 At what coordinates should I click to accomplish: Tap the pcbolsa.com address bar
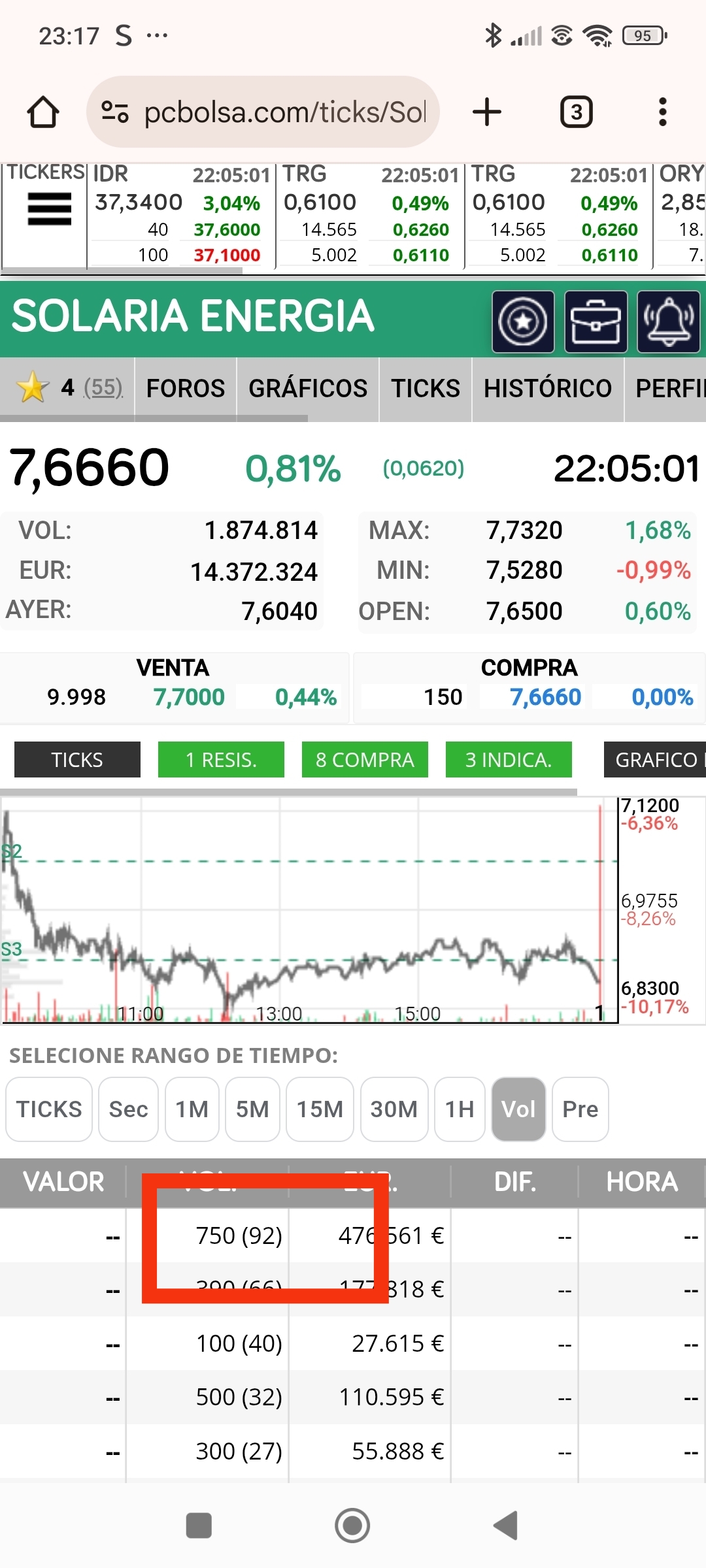pyautogui.click(x=263, y=112)
